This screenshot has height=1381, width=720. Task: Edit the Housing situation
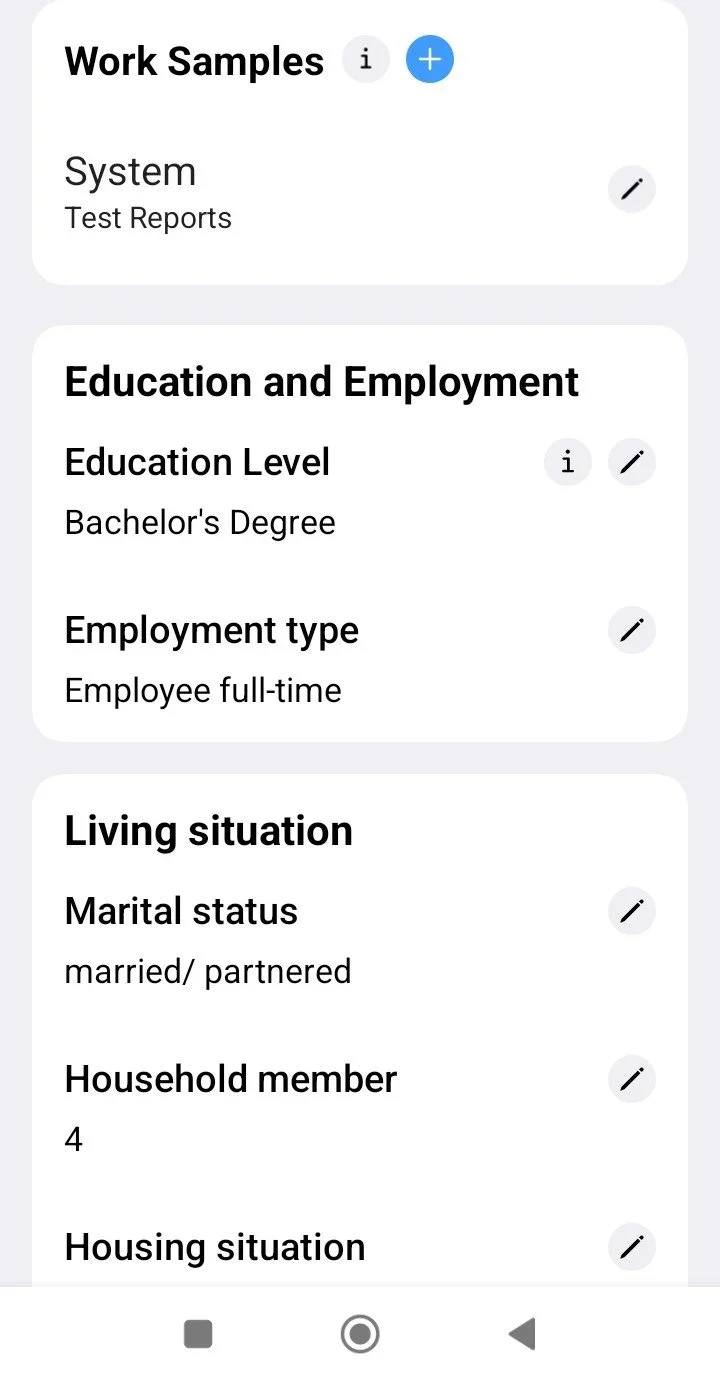(632, 1247)
